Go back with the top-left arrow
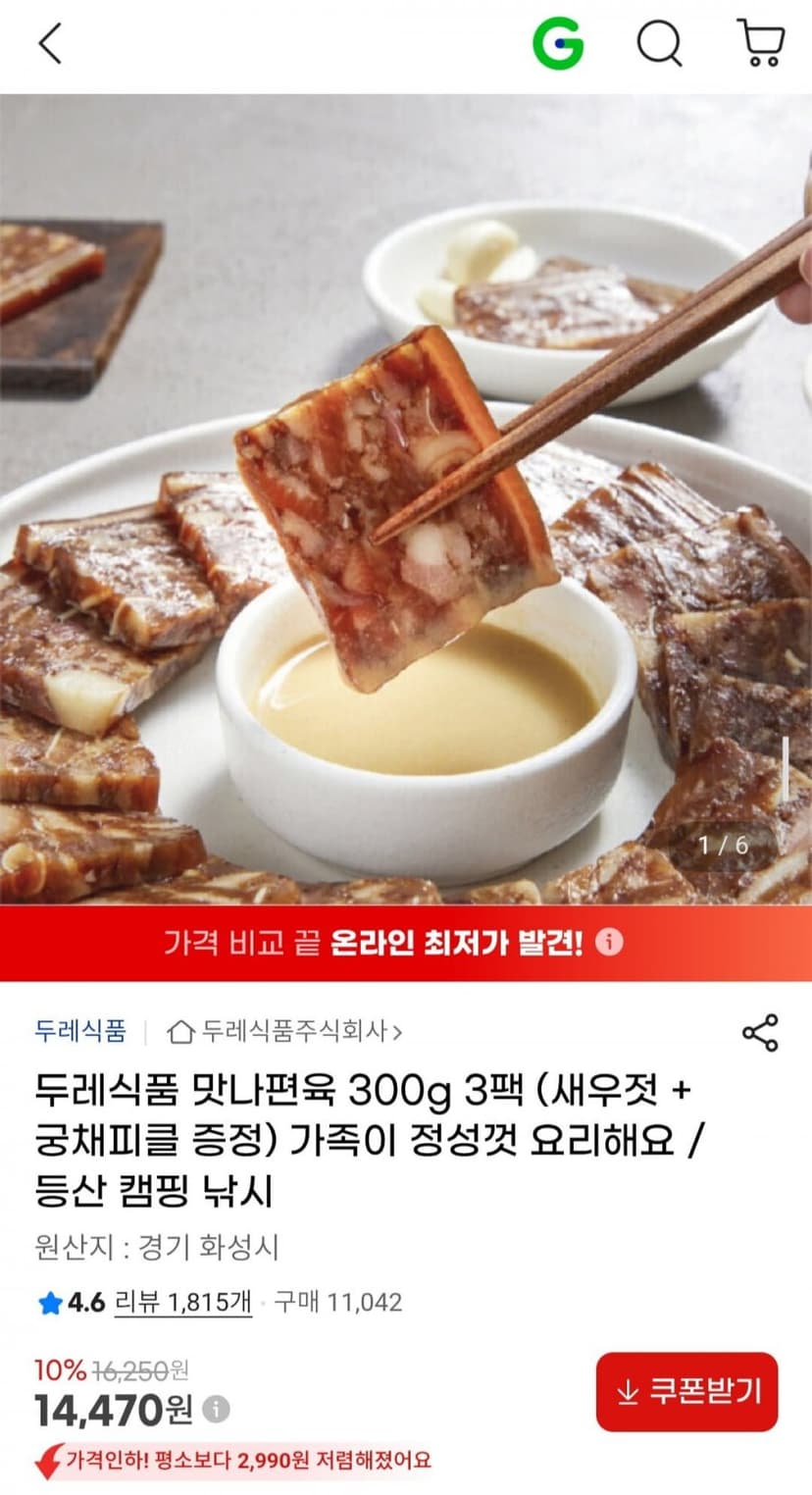 [50, 44]
